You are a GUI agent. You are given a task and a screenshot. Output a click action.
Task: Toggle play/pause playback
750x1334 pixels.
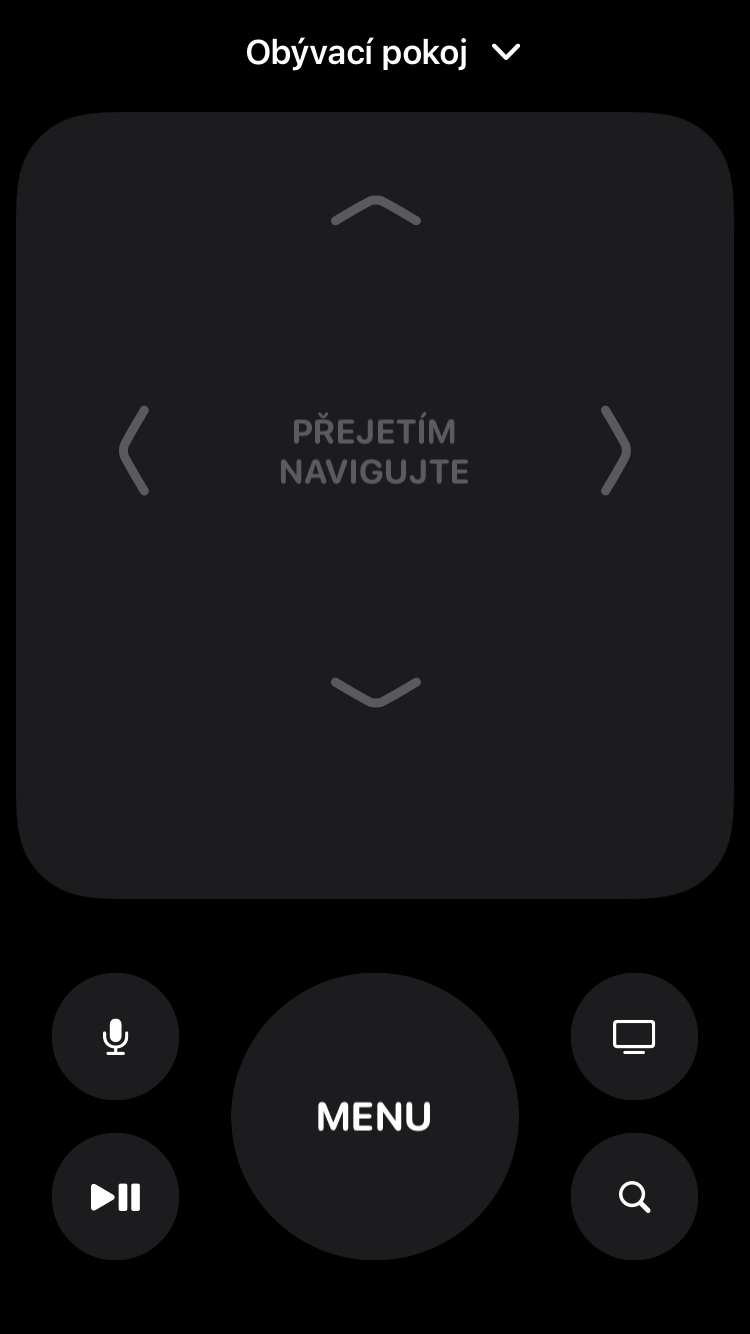point(115,1196)
